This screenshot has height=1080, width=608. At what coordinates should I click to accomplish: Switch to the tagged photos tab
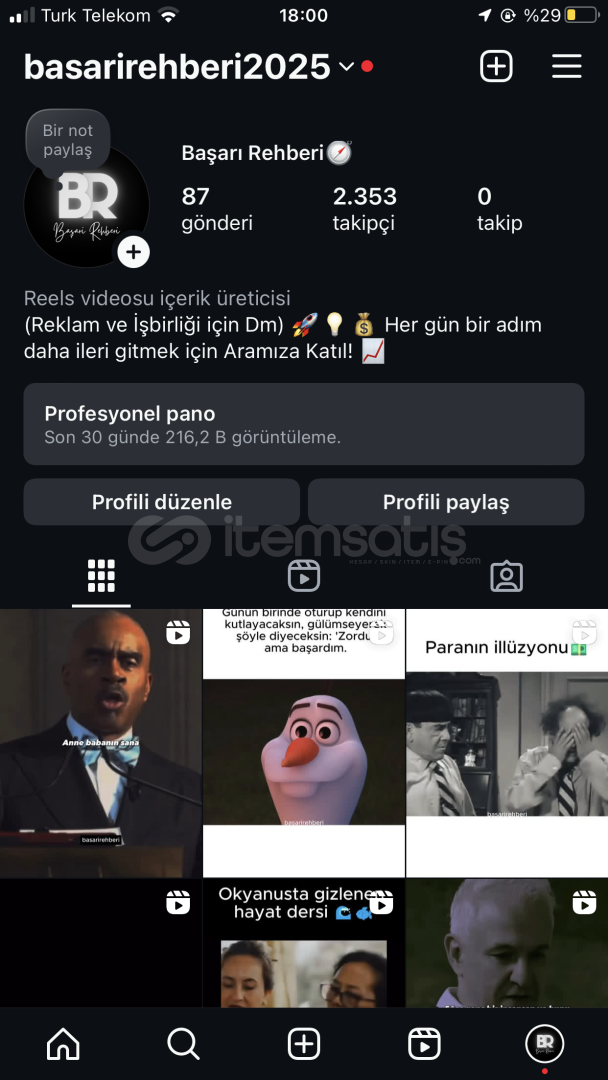[x=506, y=577]
